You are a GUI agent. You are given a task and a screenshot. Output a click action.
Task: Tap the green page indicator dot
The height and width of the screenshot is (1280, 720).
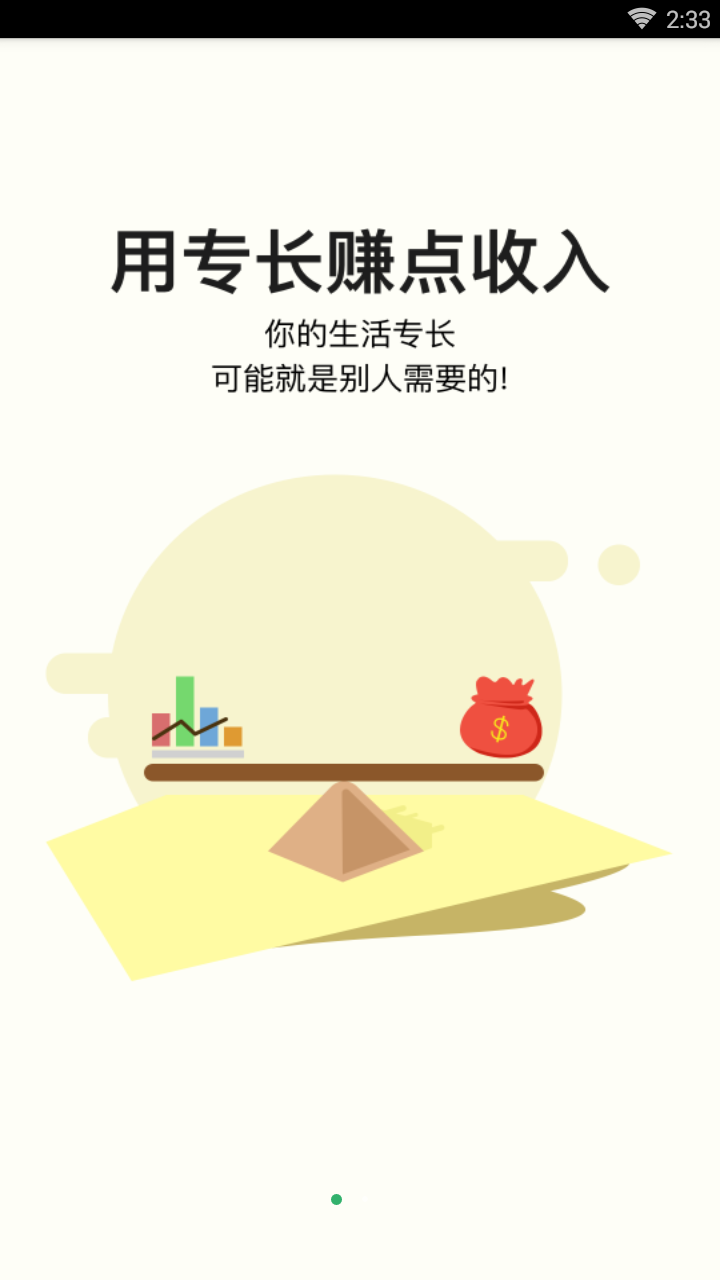(336, 1199)
